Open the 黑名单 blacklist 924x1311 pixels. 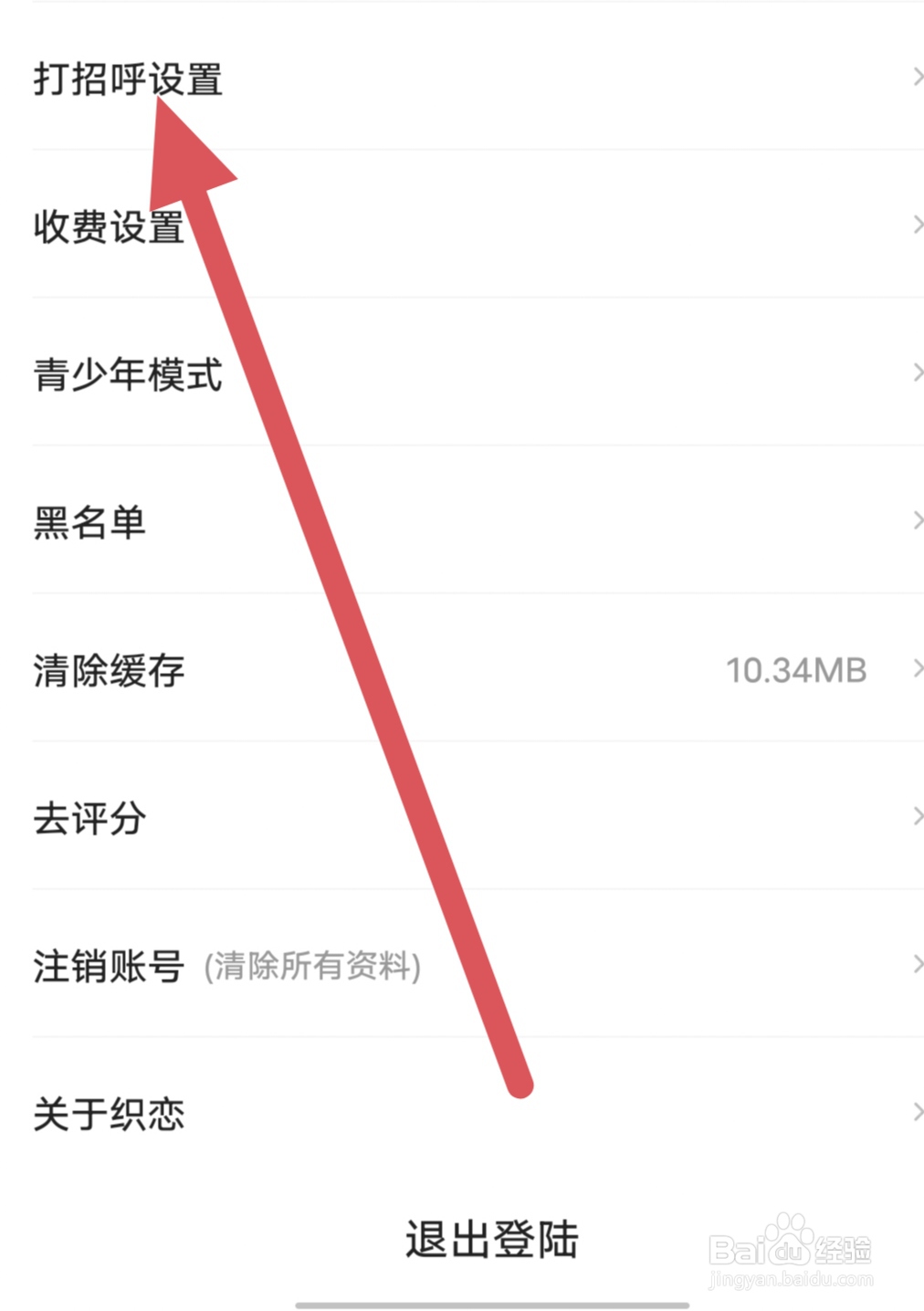88,521
